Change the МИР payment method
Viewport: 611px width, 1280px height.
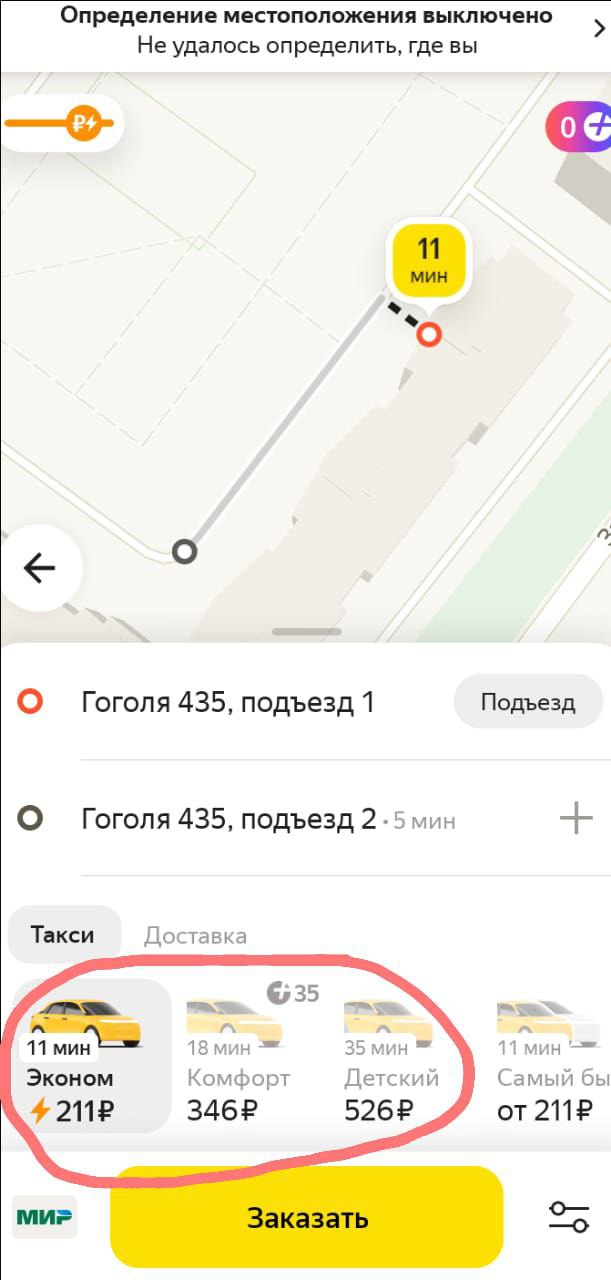45,1217
